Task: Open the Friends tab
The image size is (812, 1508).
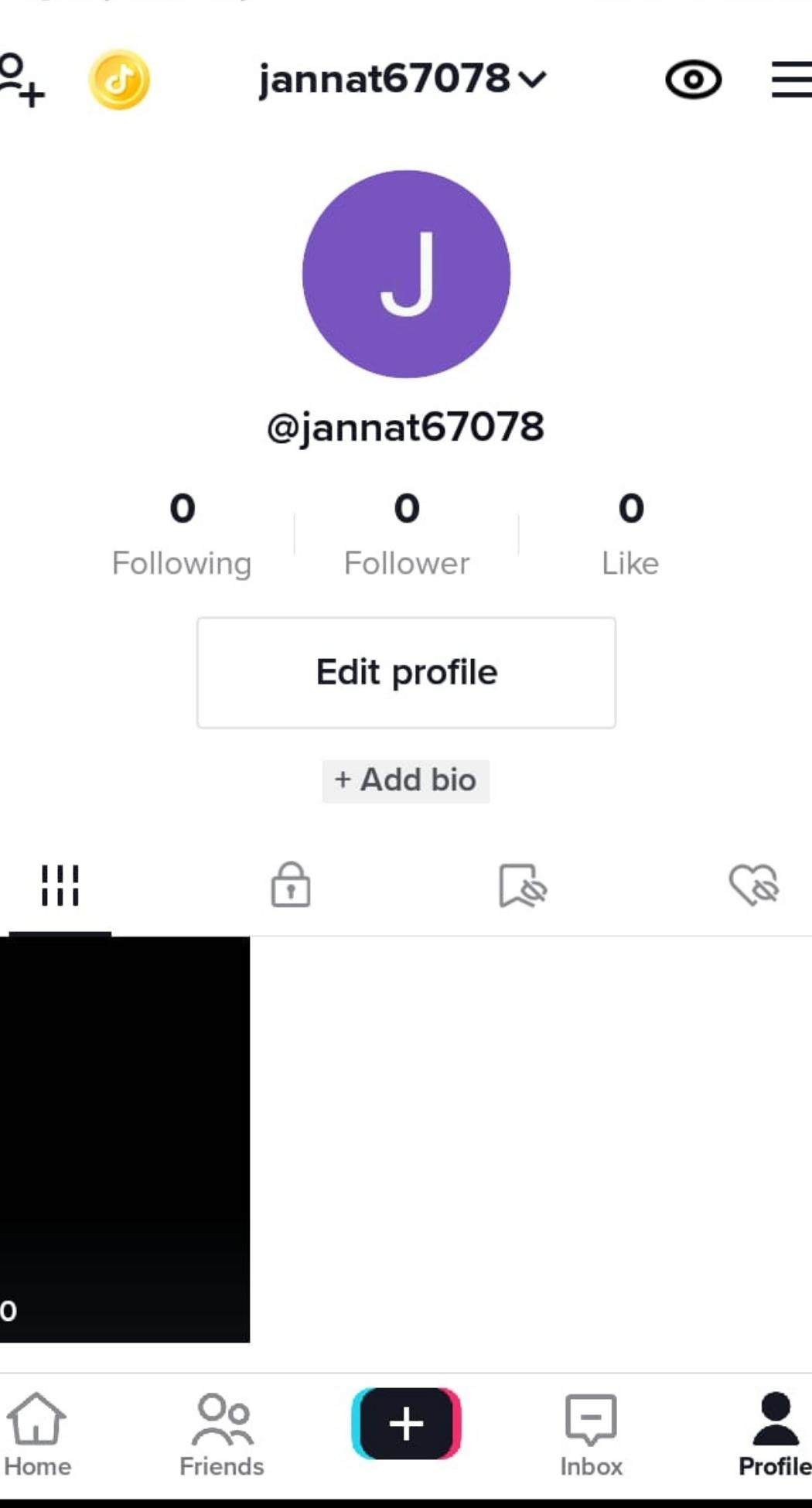Action: click(x=222, y=1434)
